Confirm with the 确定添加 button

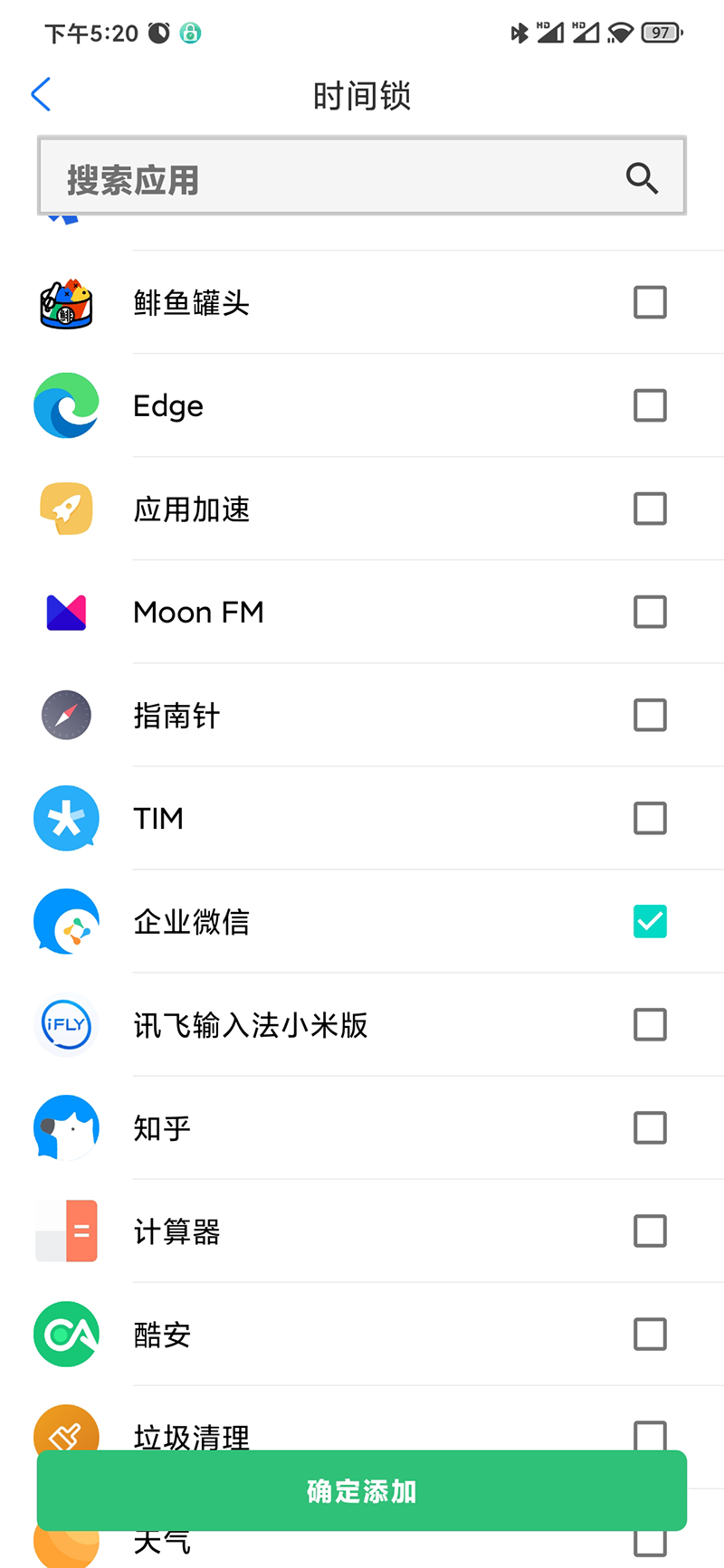click(362, 1490)
